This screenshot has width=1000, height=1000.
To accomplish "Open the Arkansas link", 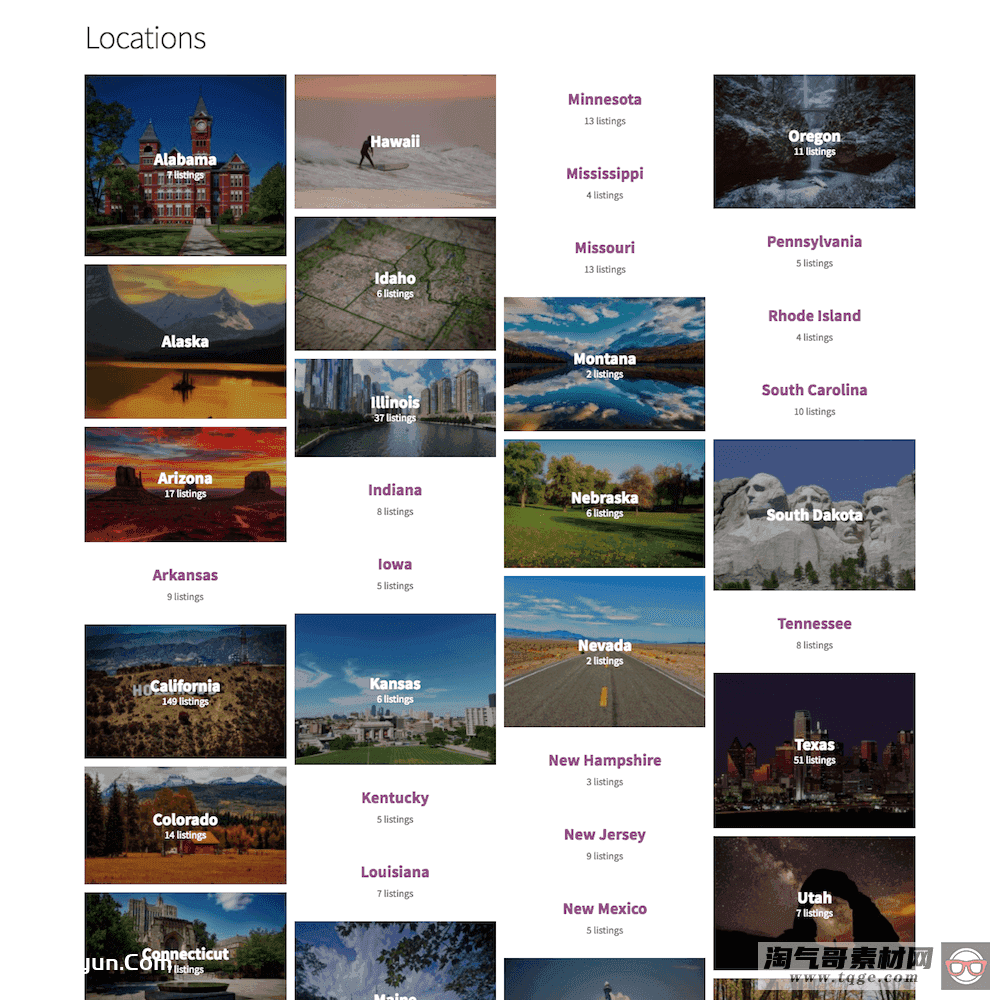I will tap(185, 575).
